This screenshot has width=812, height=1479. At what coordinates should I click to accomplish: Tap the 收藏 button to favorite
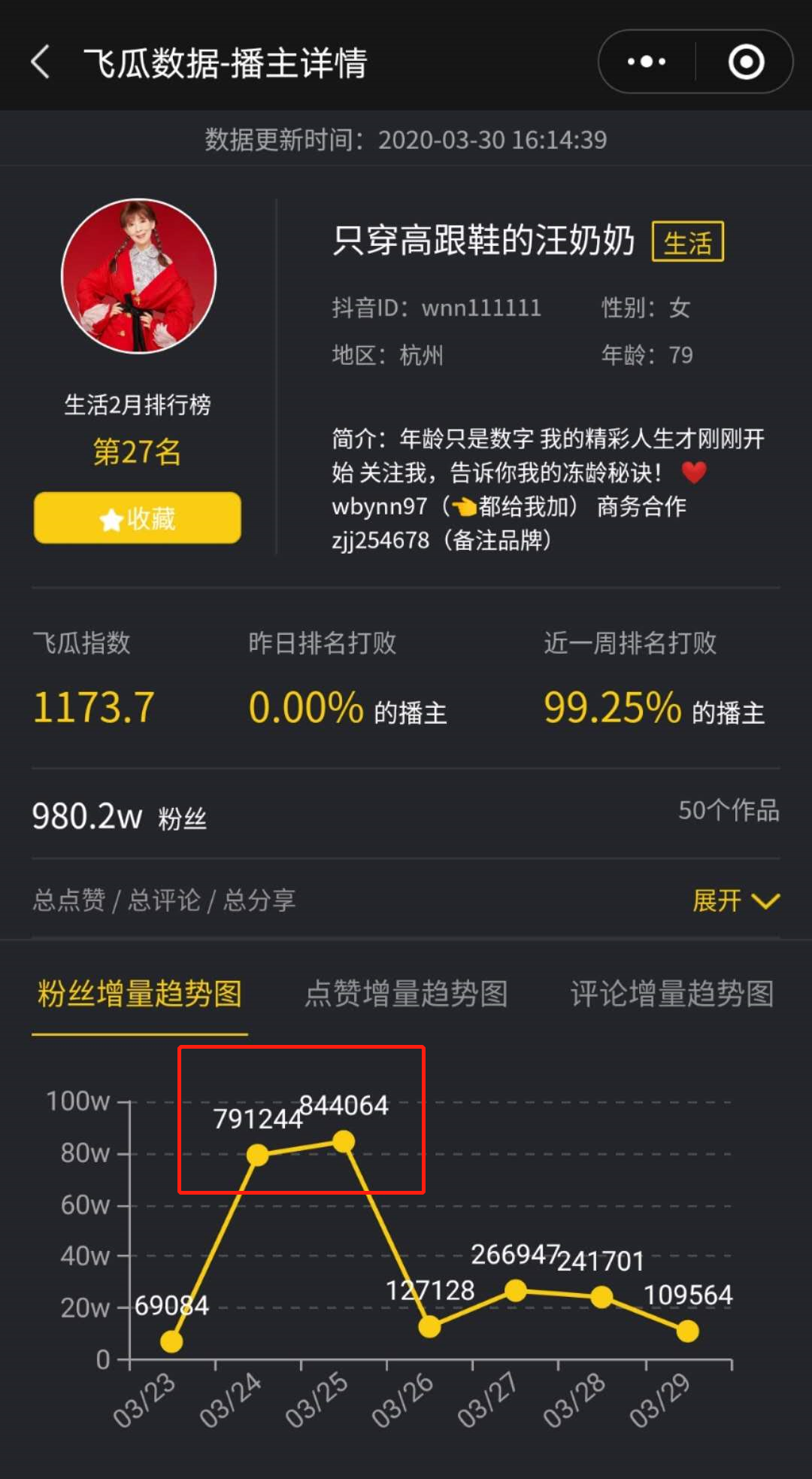point(138,518)
